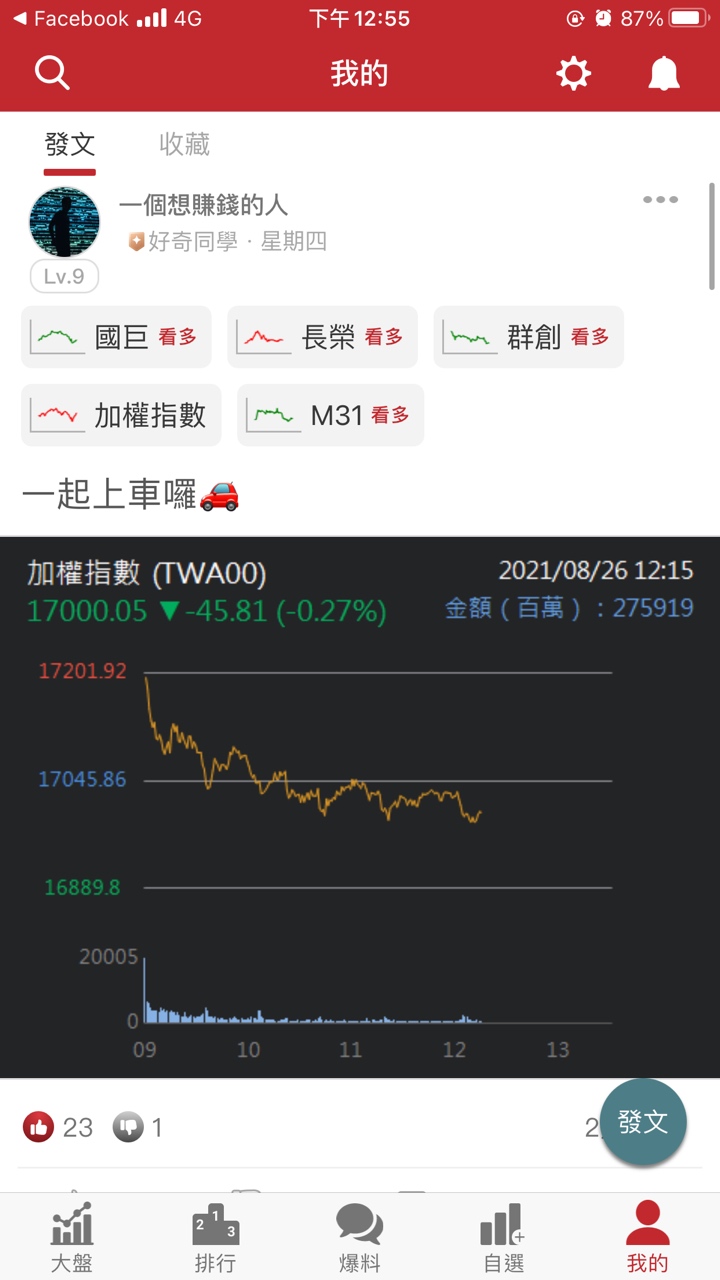The height and width of the screenshot is (1280, 720).
Task: Open the 爆料 tab
Action: tap(359, 1238)
